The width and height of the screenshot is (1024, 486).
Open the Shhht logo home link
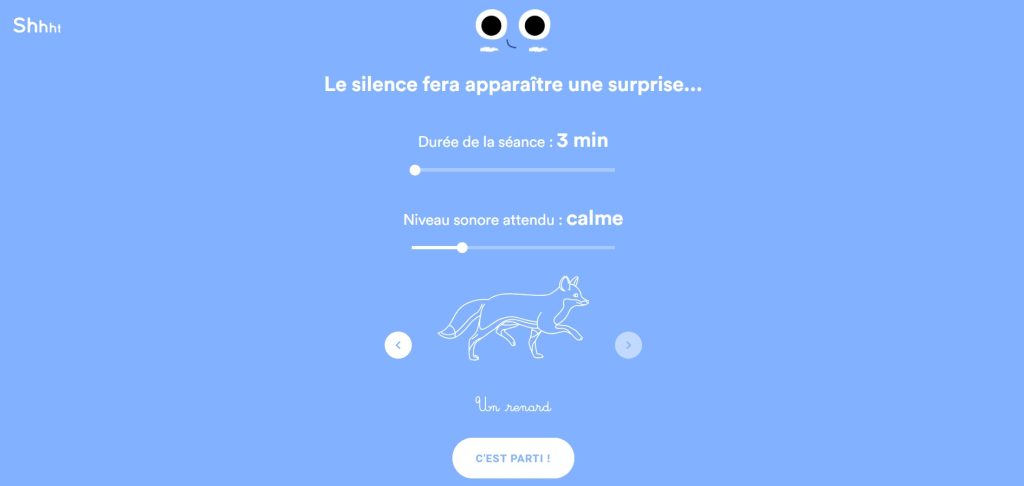pyautogui.click(x=37, y=26)
